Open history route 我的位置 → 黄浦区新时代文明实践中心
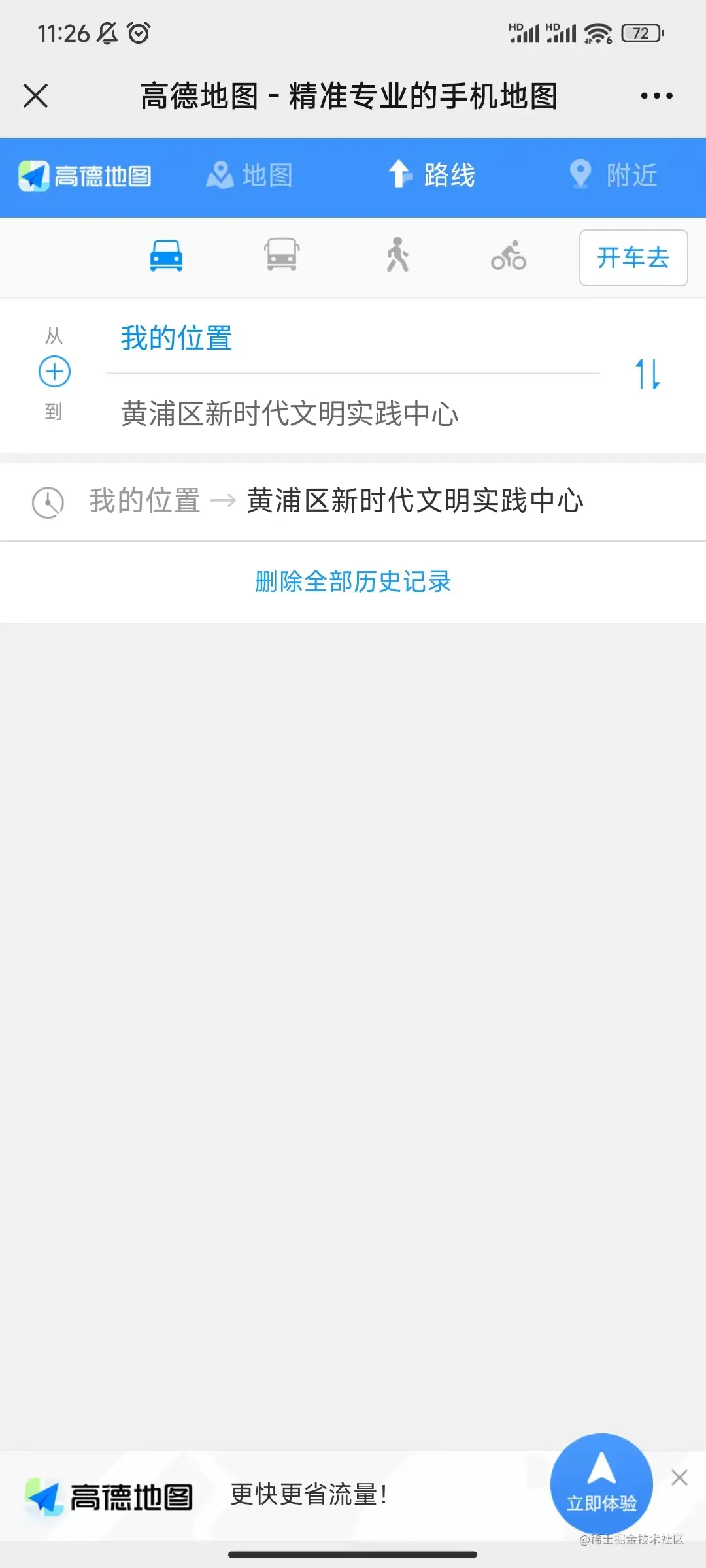Screen dimensions: 706x1568 (353, 501)
